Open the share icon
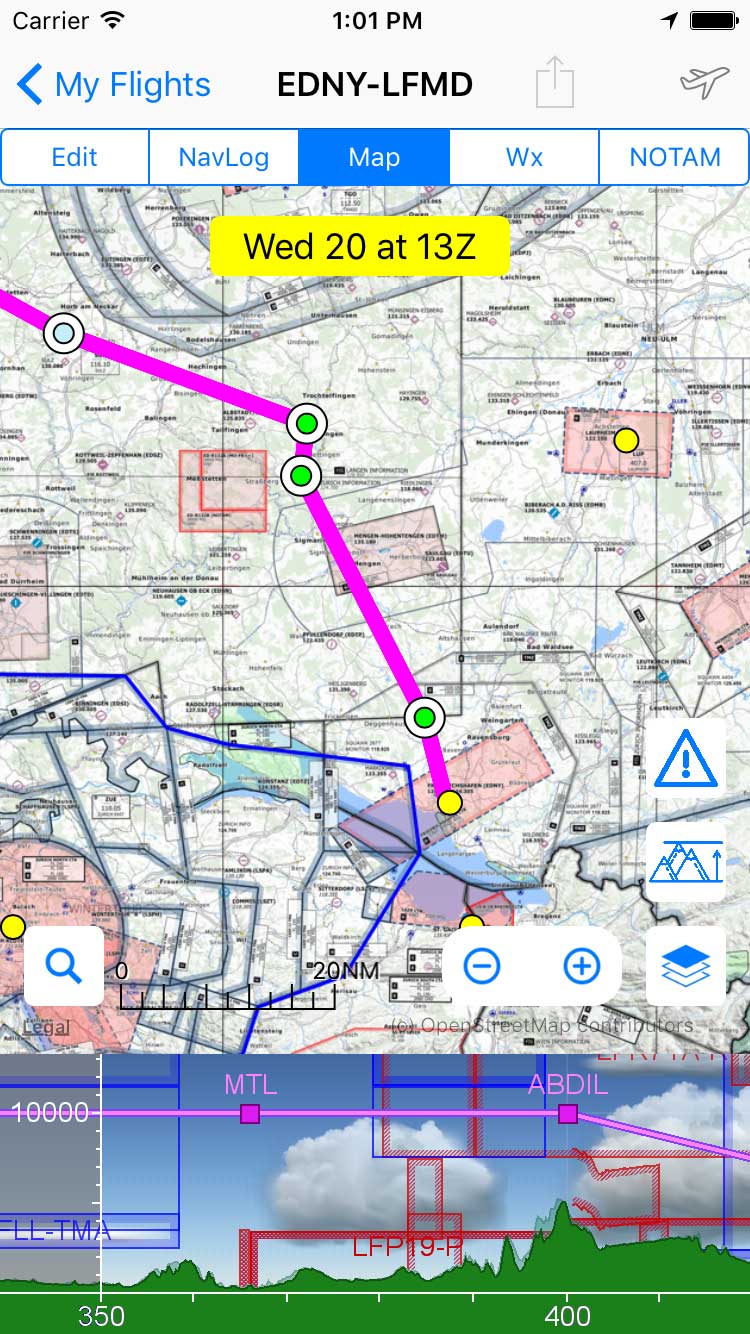This screenshot has height=1334, width=750. tap(555, 81)
